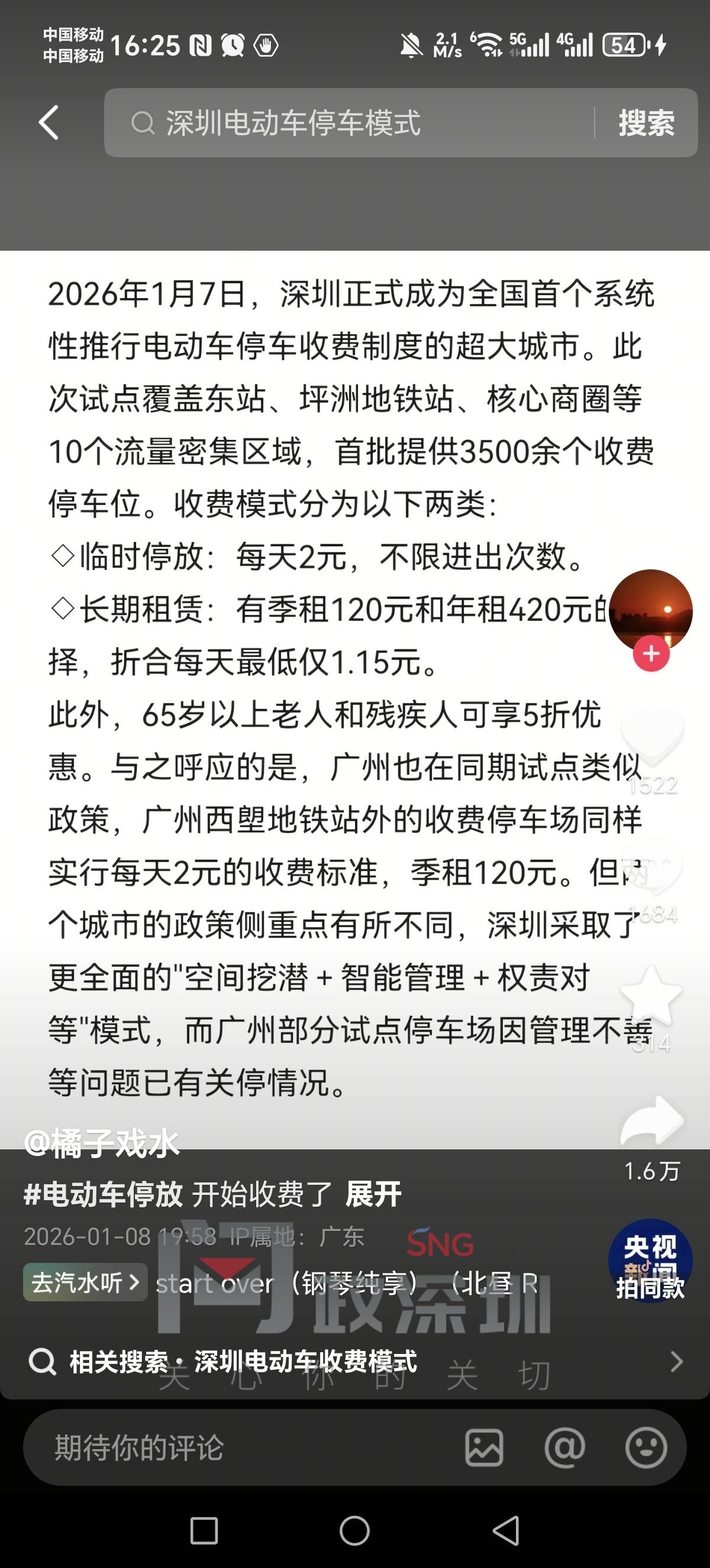Image resolution: width=710 pixels, height=1568 pixels.
Task: Attach an image to your comment
Action: (x=484, y=1447)
